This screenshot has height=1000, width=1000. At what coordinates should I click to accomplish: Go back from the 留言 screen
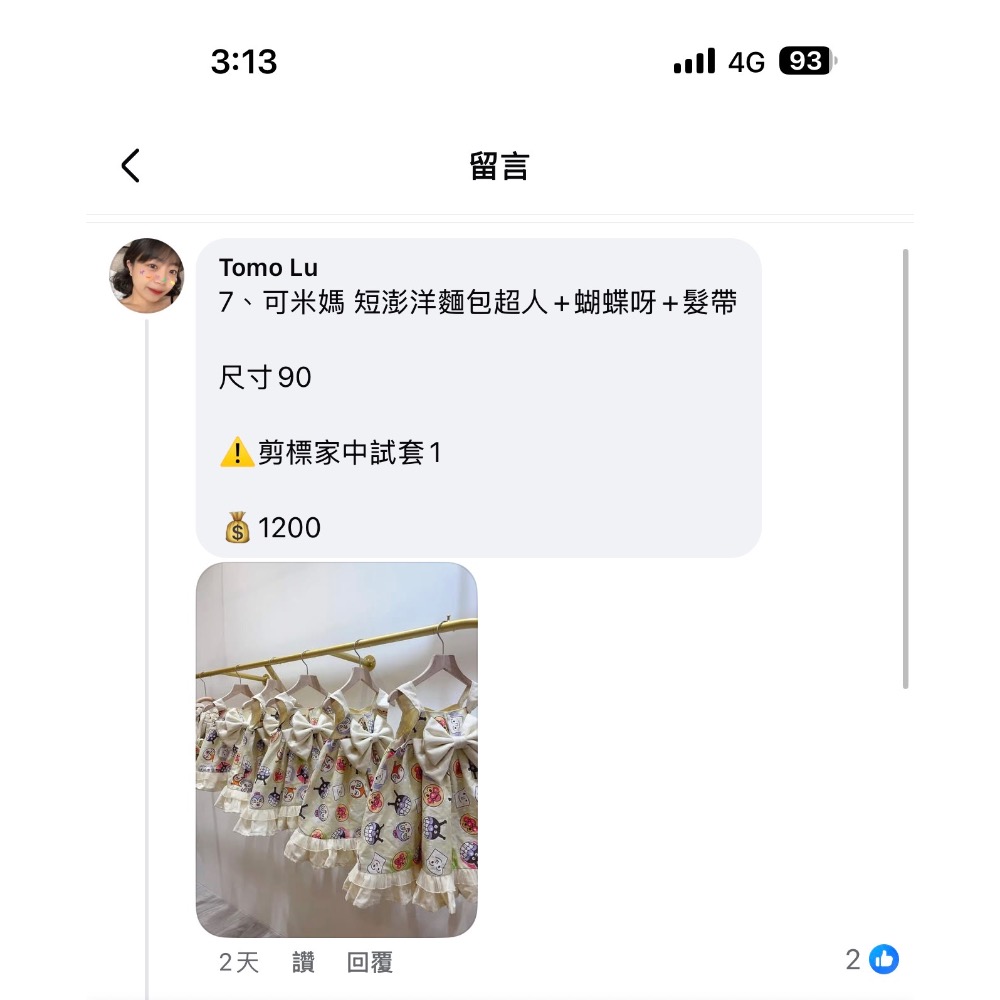pos(131,166)
